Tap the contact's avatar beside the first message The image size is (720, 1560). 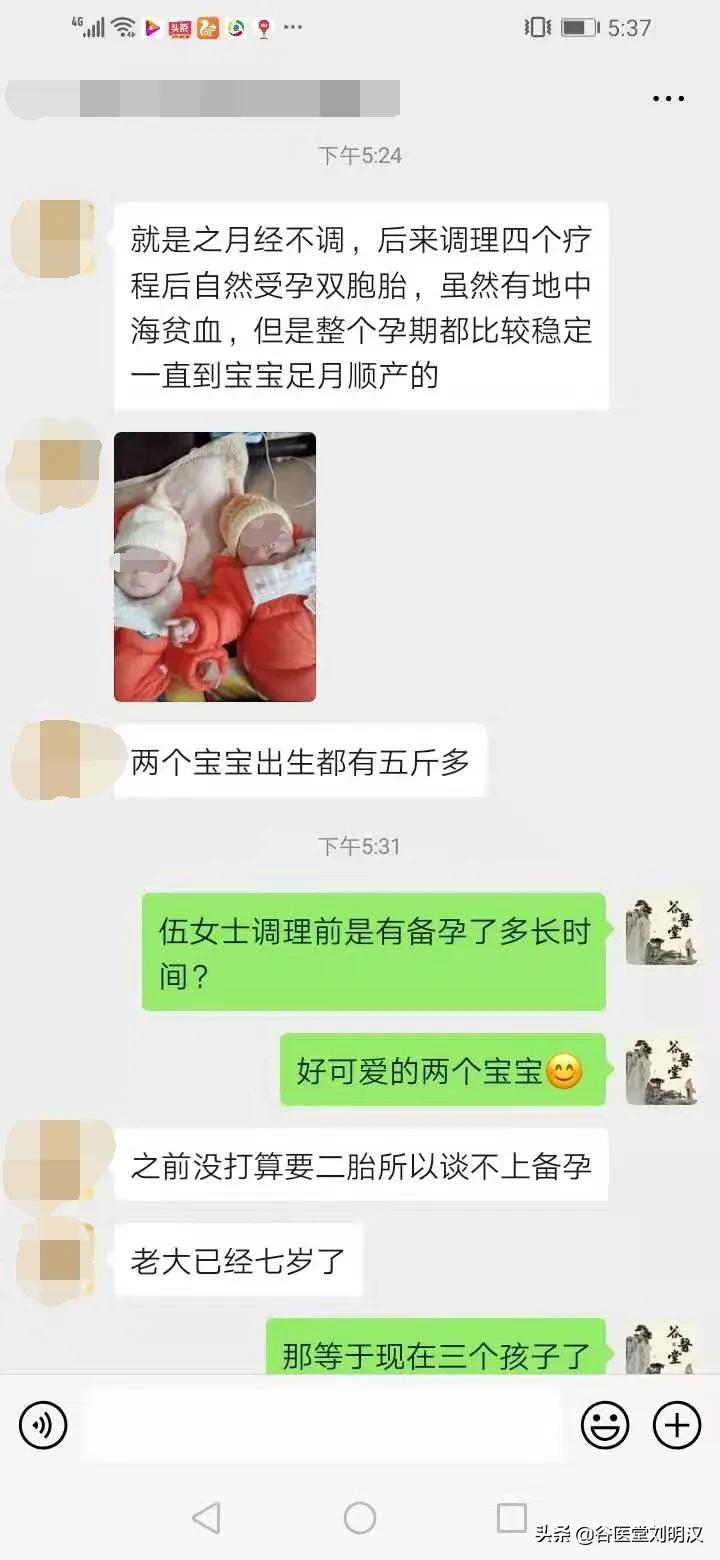52,237
